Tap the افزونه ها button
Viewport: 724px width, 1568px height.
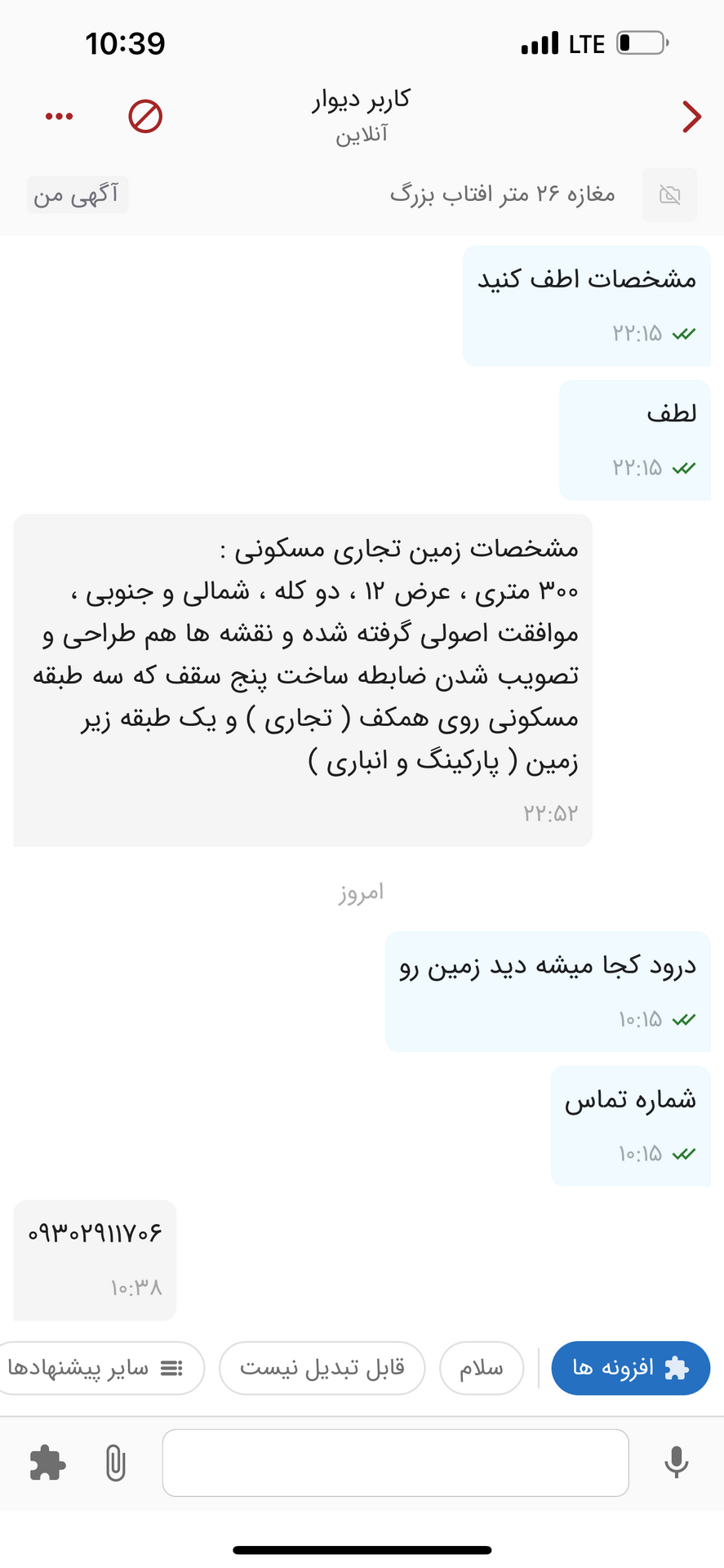coord(630,1368)
